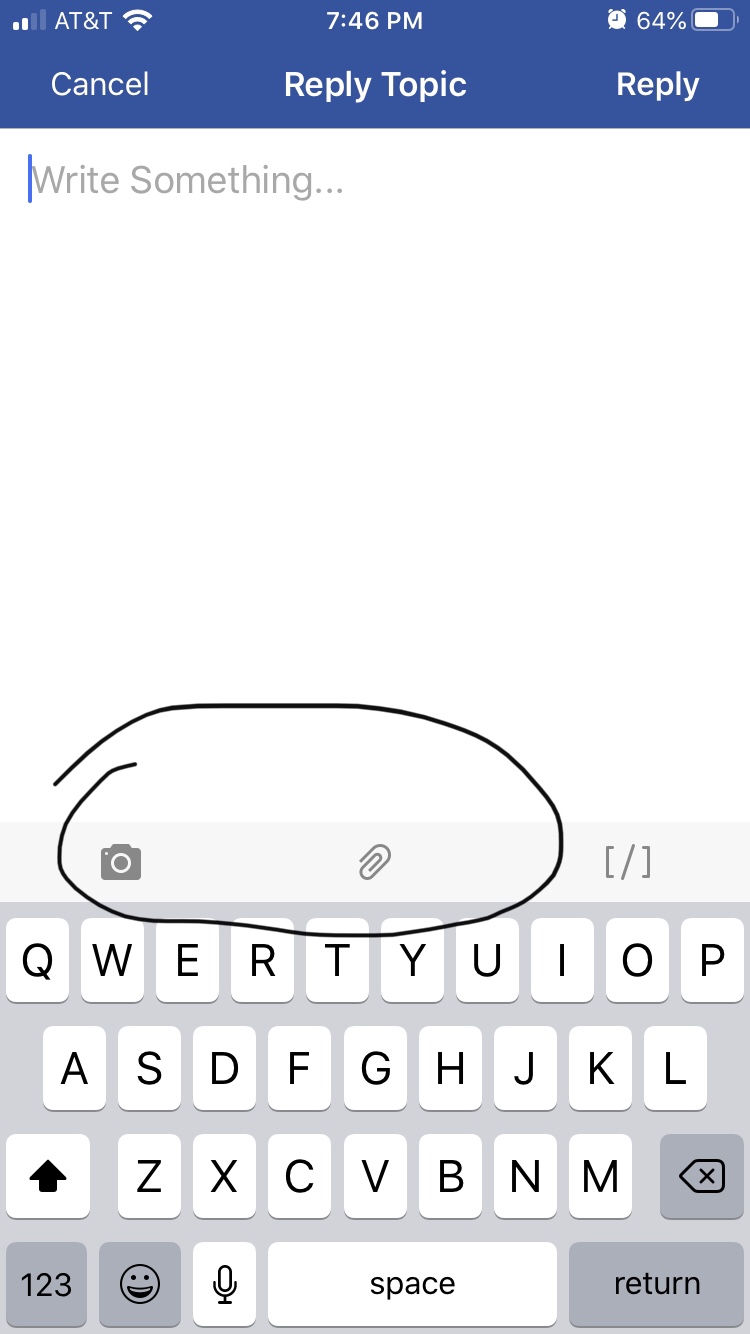Screen dimensions: 750x1334
Task: Hit the return key on the keyboard
Action: 656,1284
